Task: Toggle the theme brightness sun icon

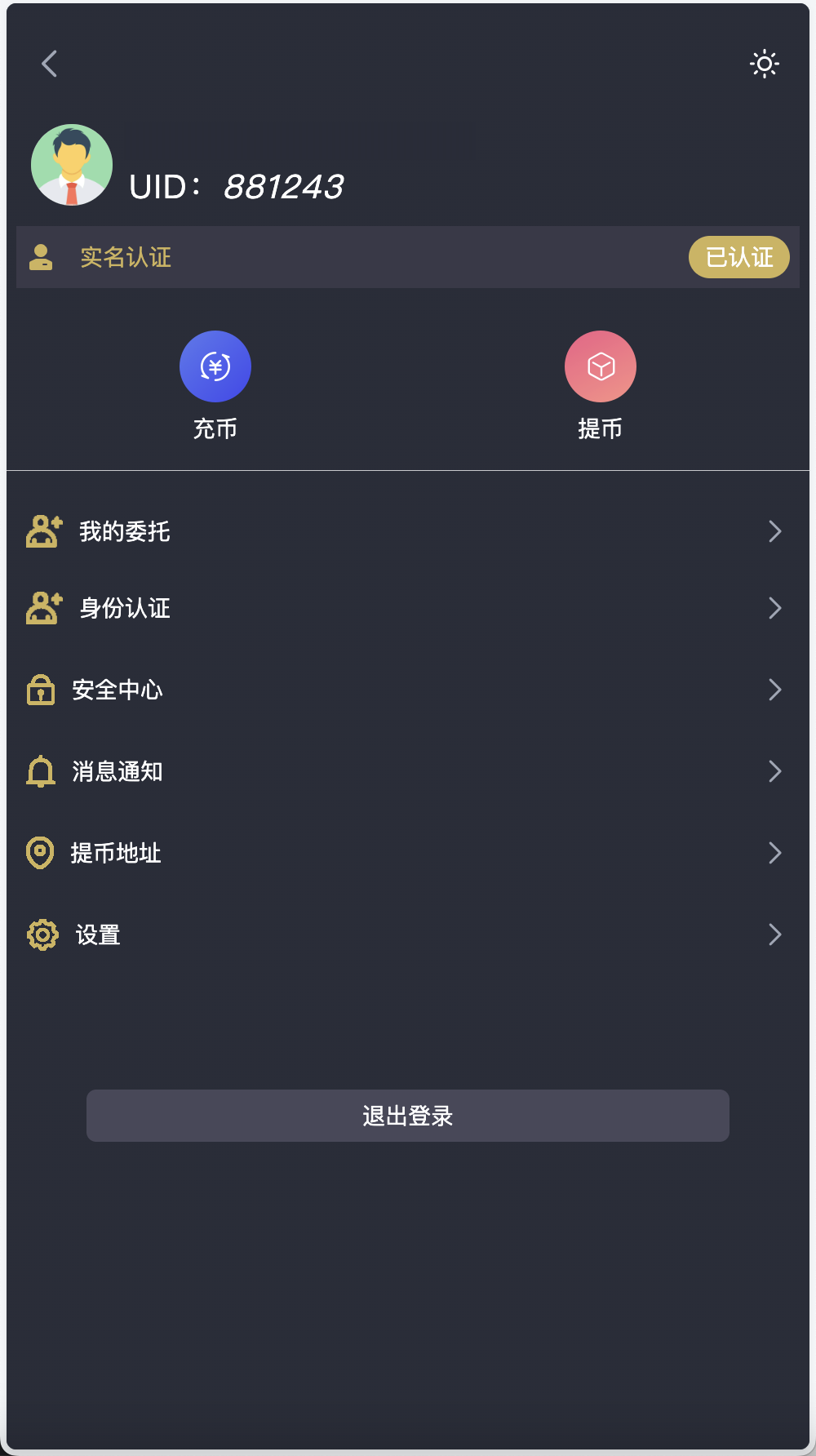Action: pos(764,63)
